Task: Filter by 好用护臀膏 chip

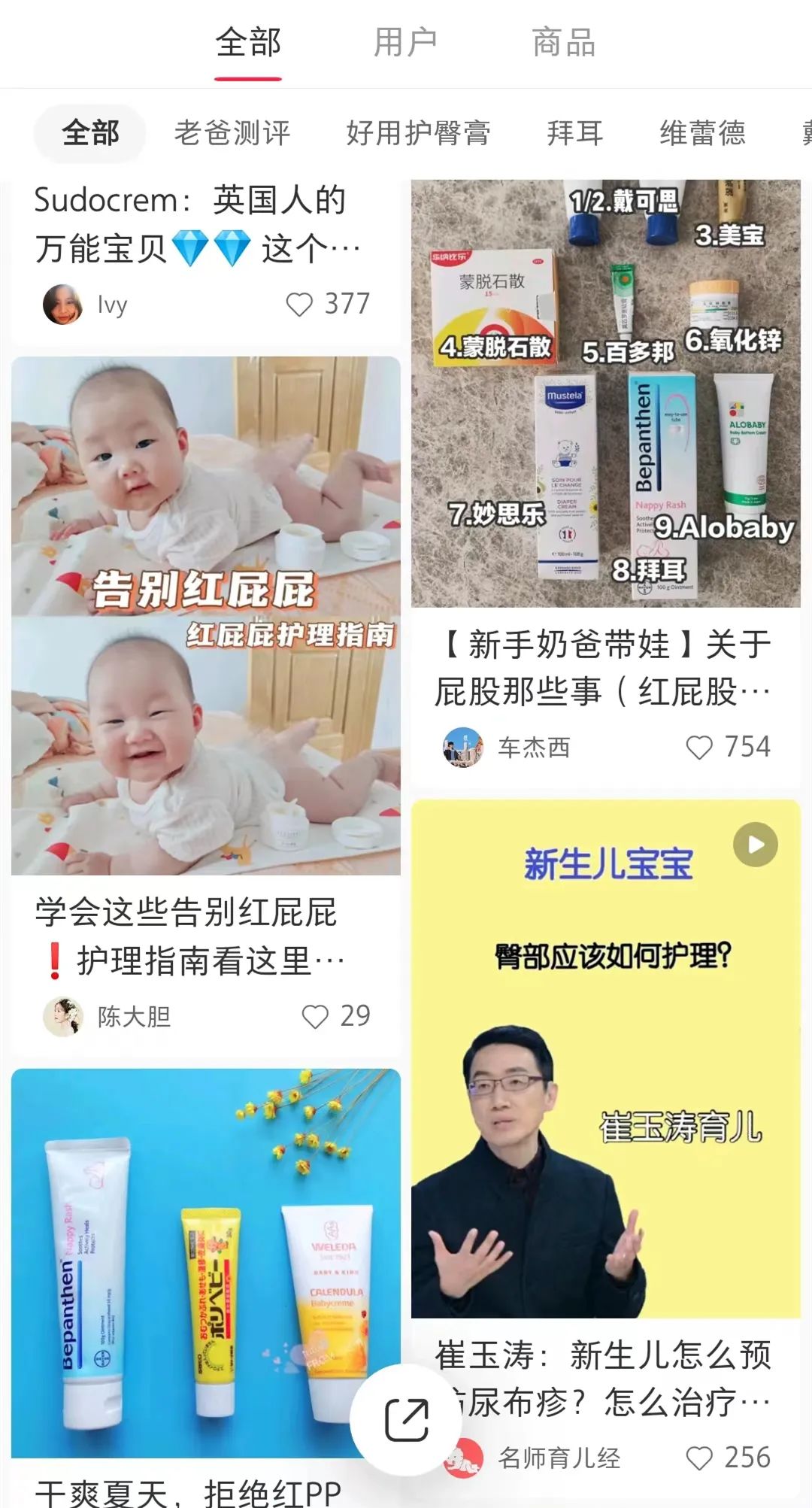Action: pos(418,133)
